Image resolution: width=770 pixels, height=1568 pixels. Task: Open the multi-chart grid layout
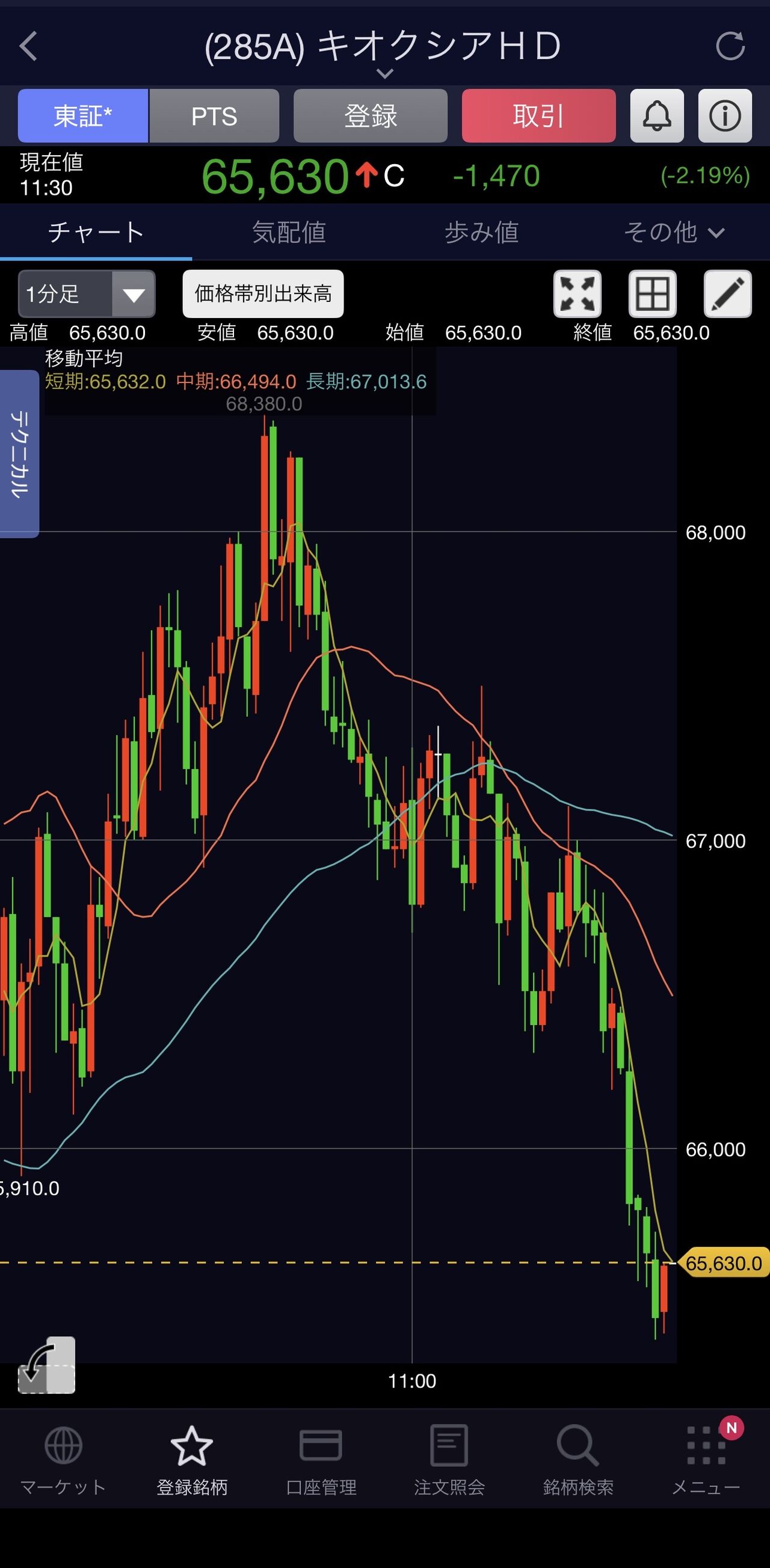(653, 294)
